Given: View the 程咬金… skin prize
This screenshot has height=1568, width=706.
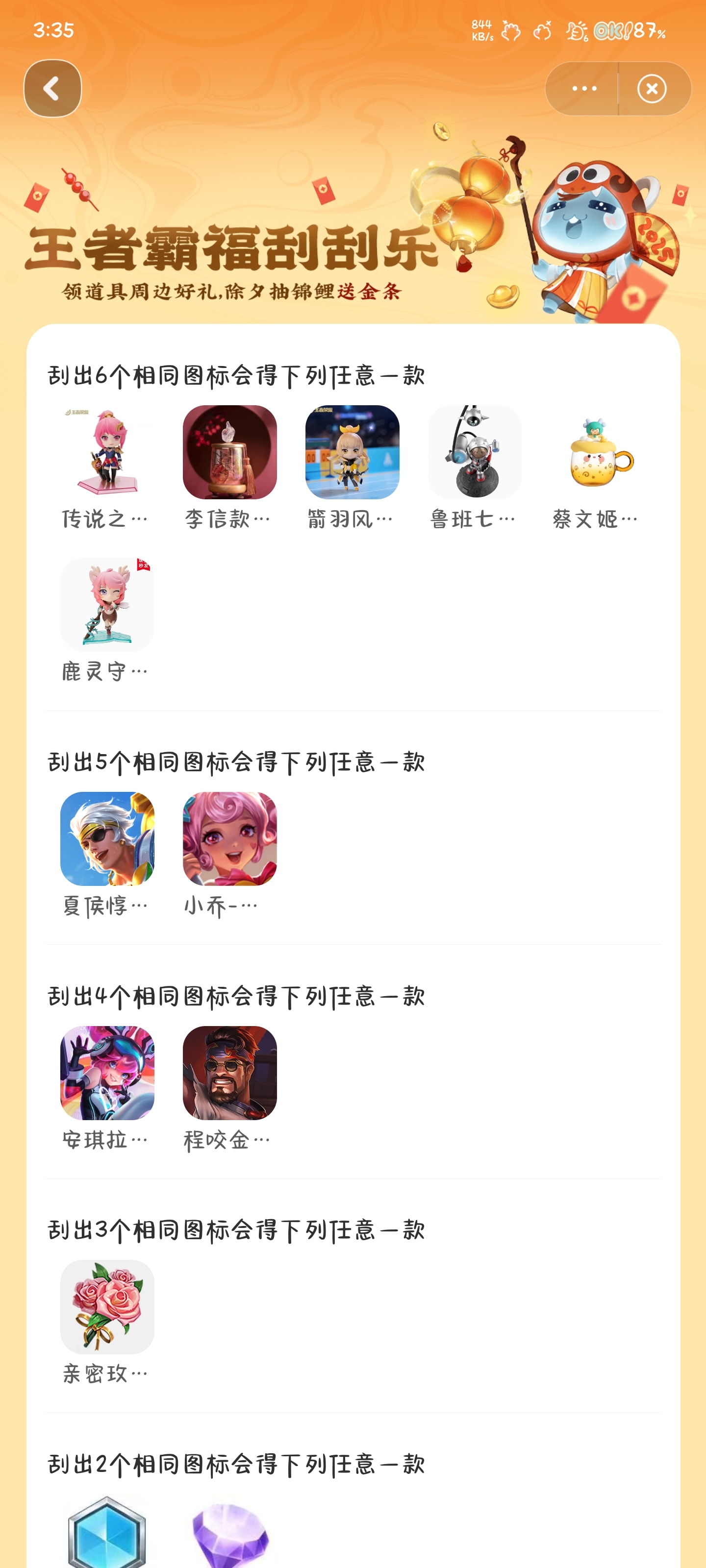Looking at the screenshot, I should [229, 1073].
